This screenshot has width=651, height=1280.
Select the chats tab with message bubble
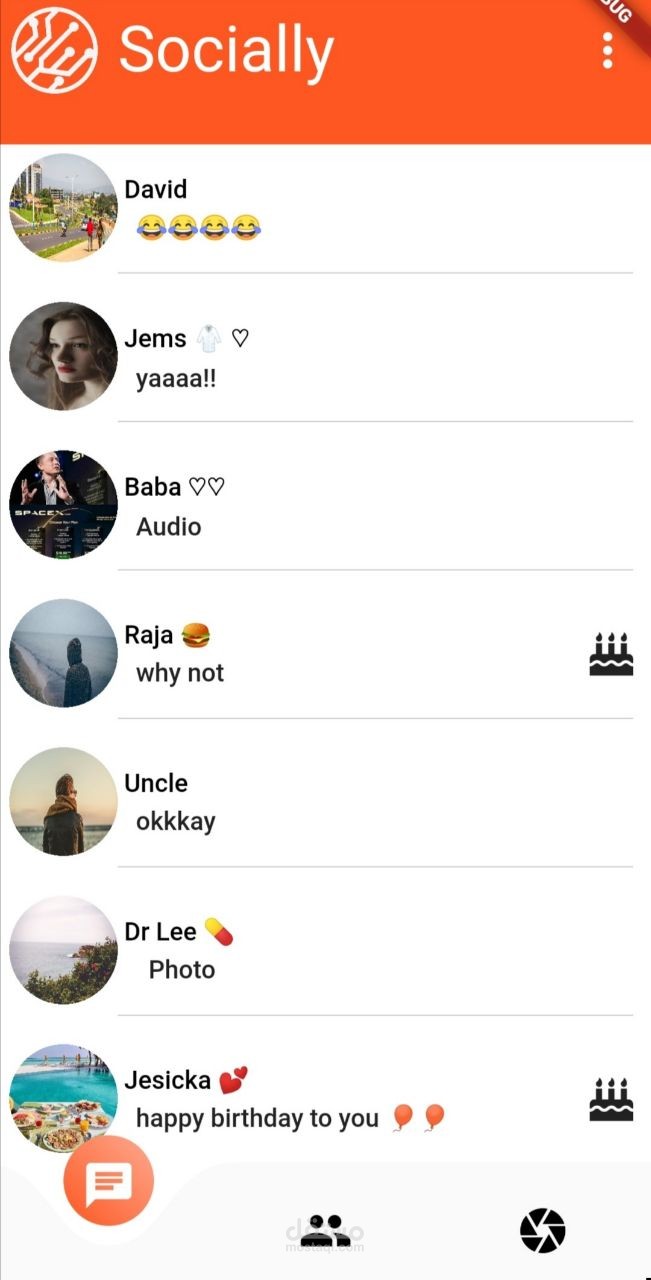click(x=108, y=1182)
